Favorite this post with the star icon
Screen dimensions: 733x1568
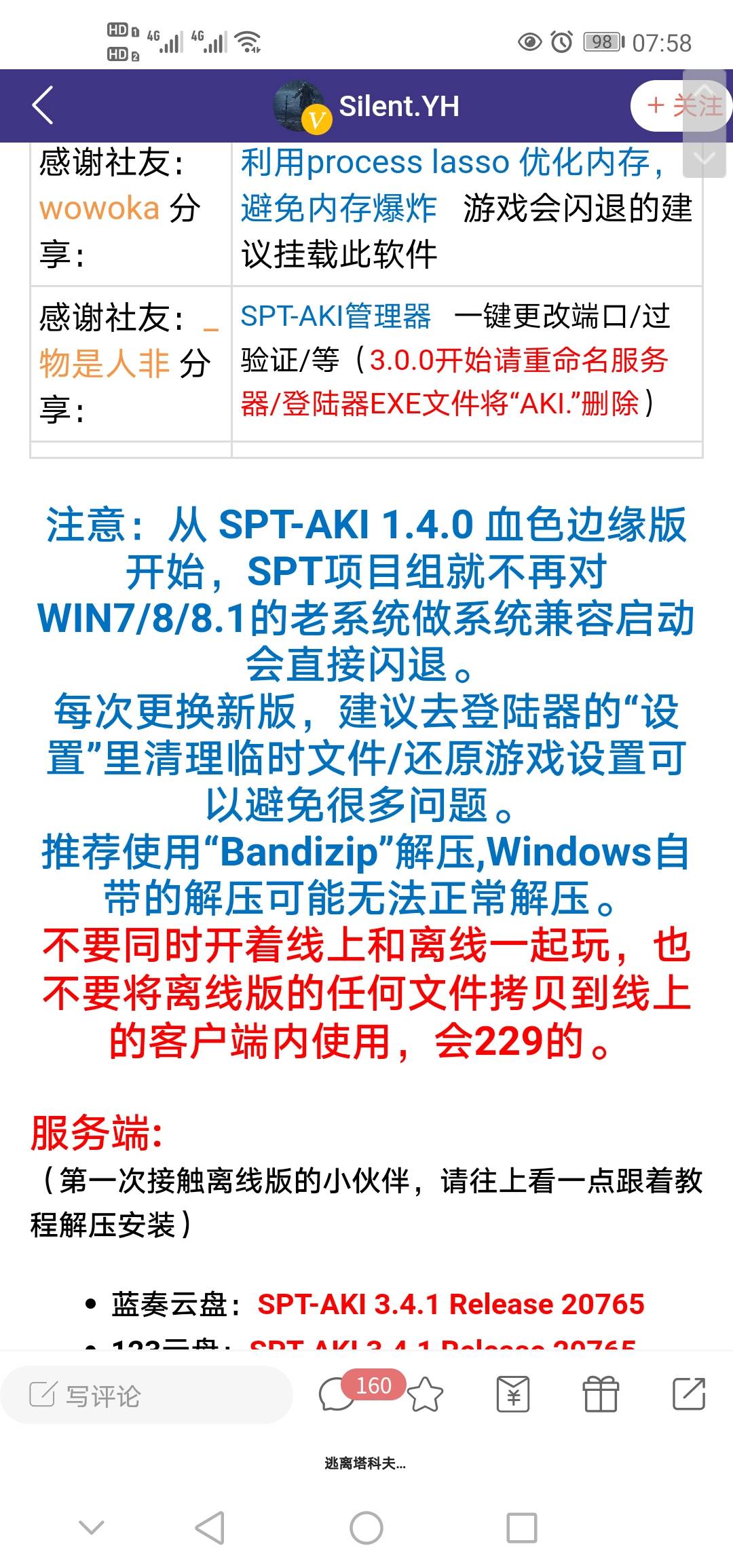[x=426, y=1395]
